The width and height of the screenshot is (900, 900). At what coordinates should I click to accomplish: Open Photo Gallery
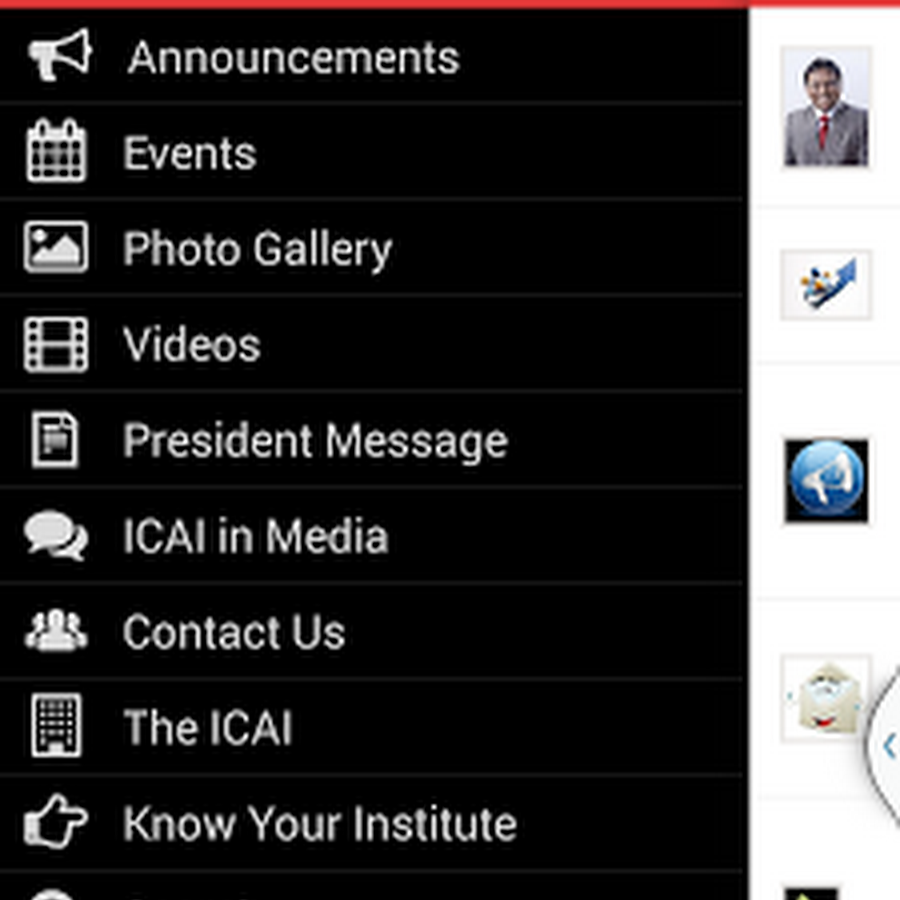point(257,250)
